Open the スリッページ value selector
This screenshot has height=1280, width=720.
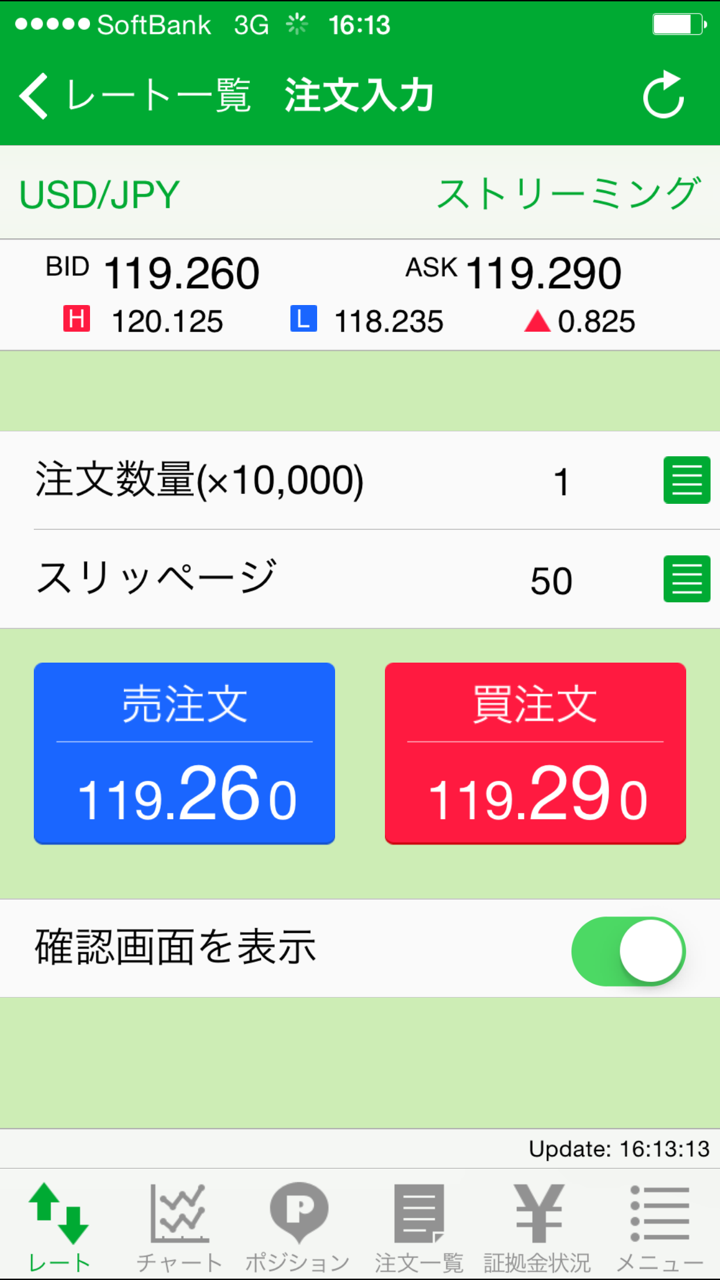point(686,578)
